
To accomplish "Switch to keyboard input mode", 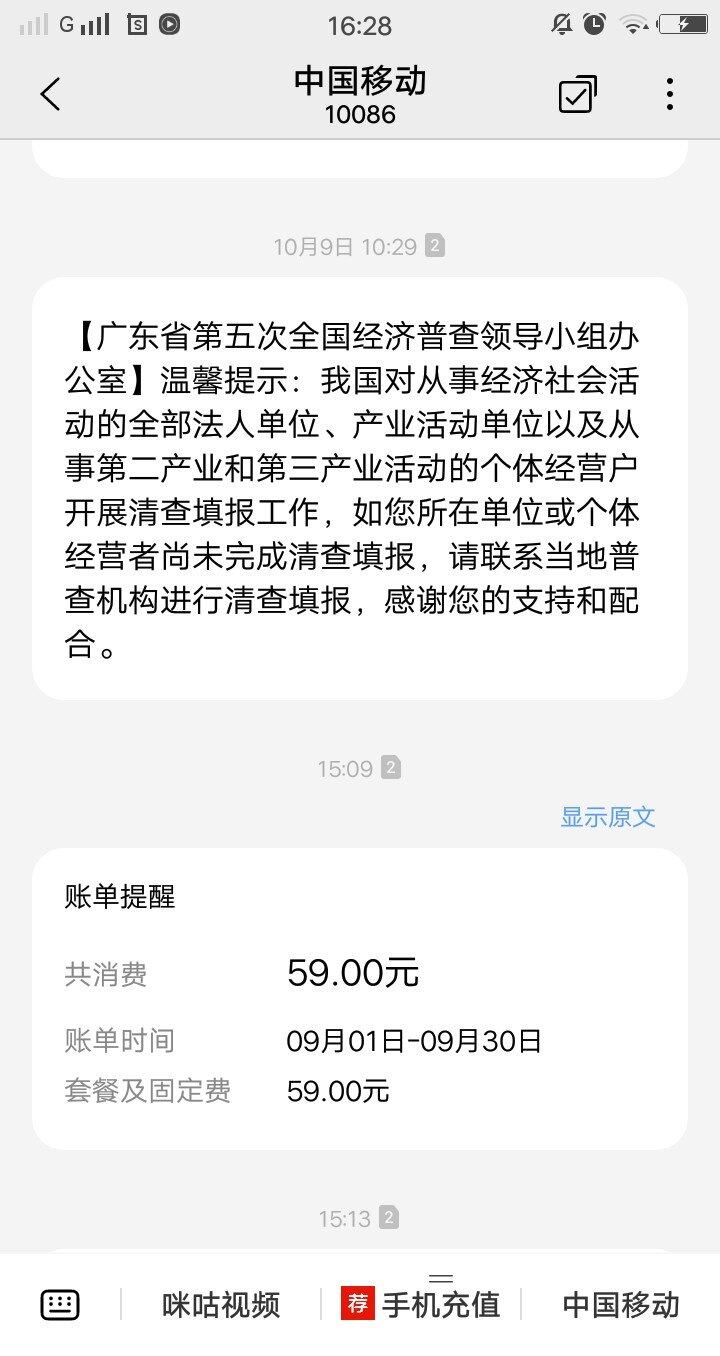I will [x=60, y=1304].
